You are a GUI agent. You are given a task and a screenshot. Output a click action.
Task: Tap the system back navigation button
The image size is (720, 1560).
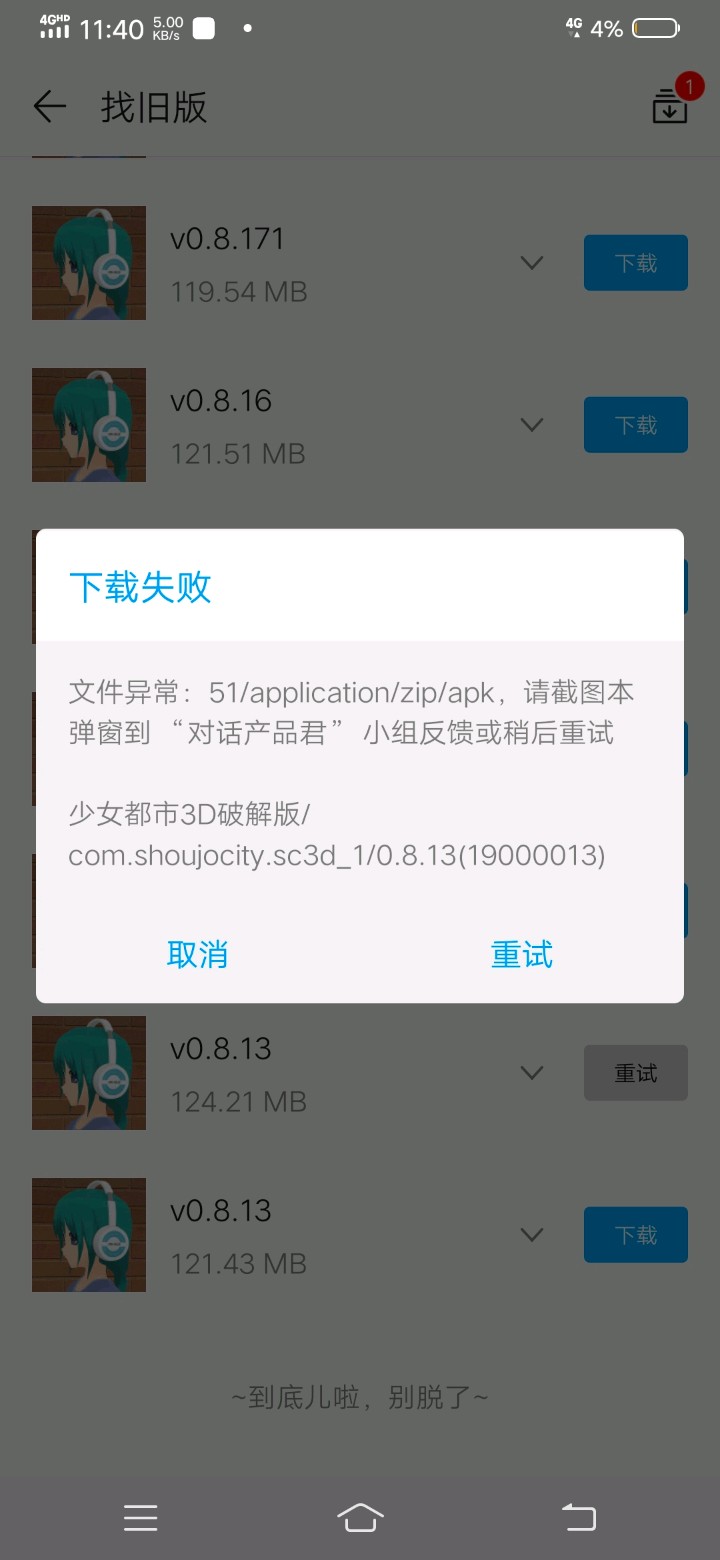[x=579, y=1518]
